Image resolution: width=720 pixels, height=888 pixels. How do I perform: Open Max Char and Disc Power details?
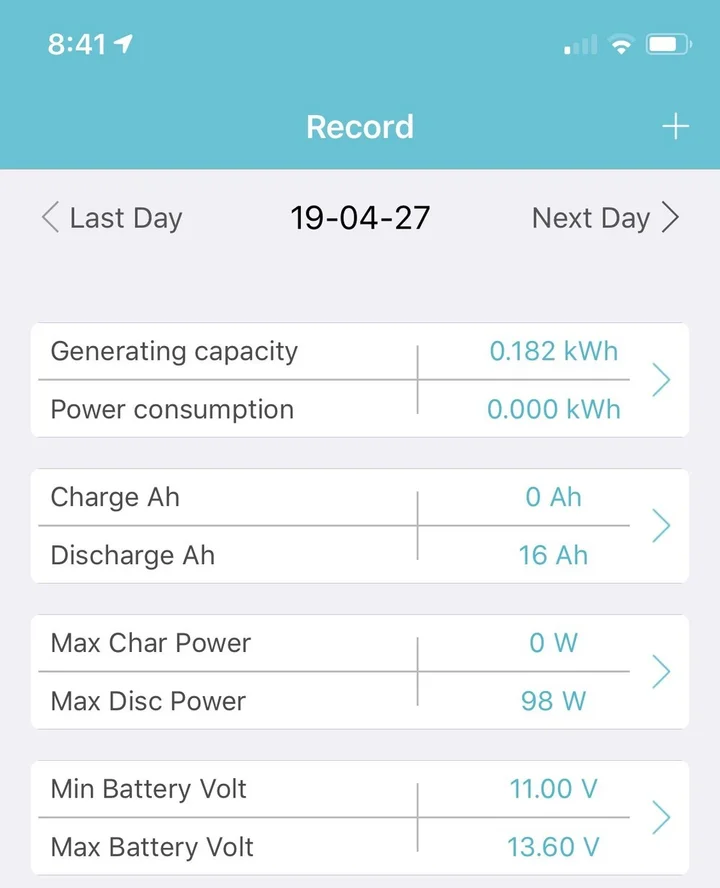(x=660, y=672)
